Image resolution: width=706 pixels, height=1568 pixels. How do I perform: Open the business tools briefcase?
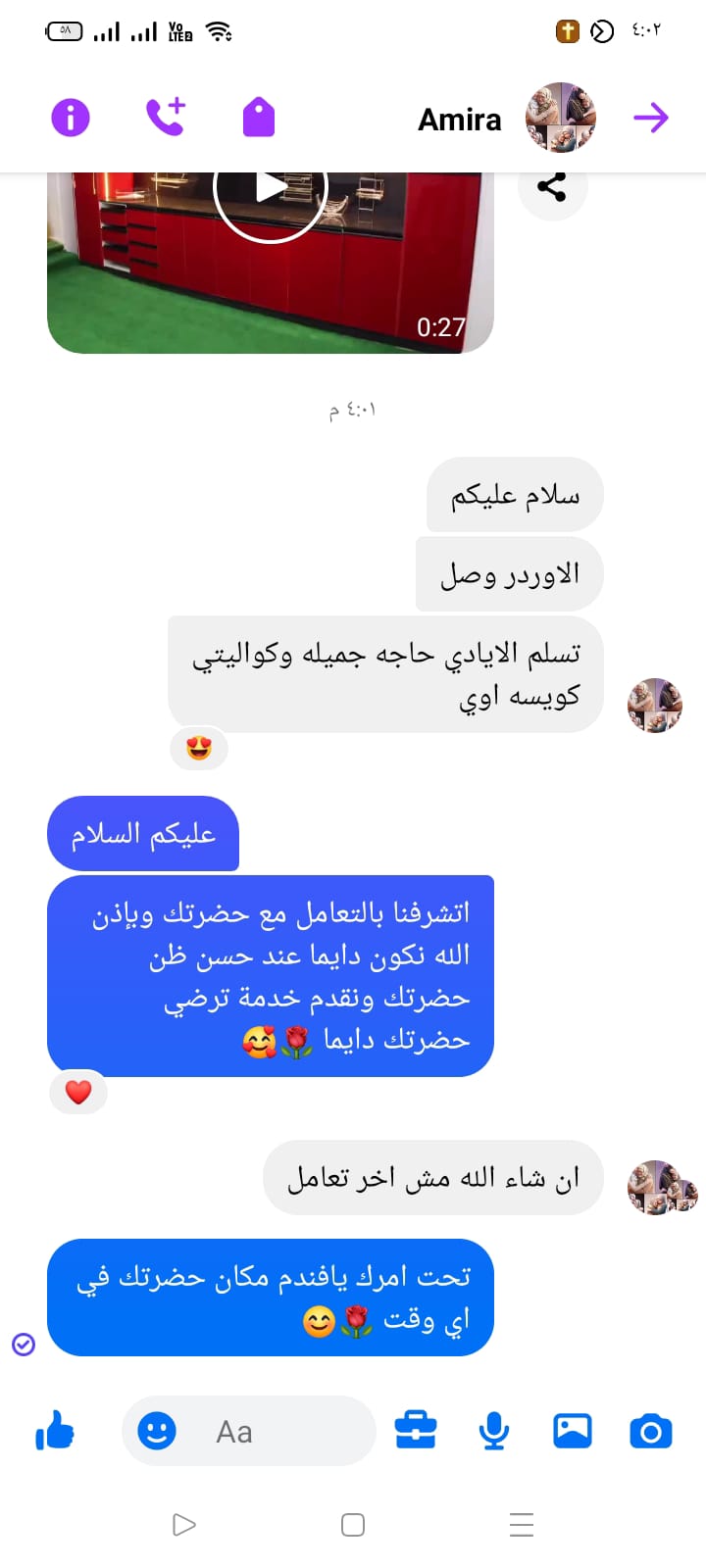point(416,1431)
